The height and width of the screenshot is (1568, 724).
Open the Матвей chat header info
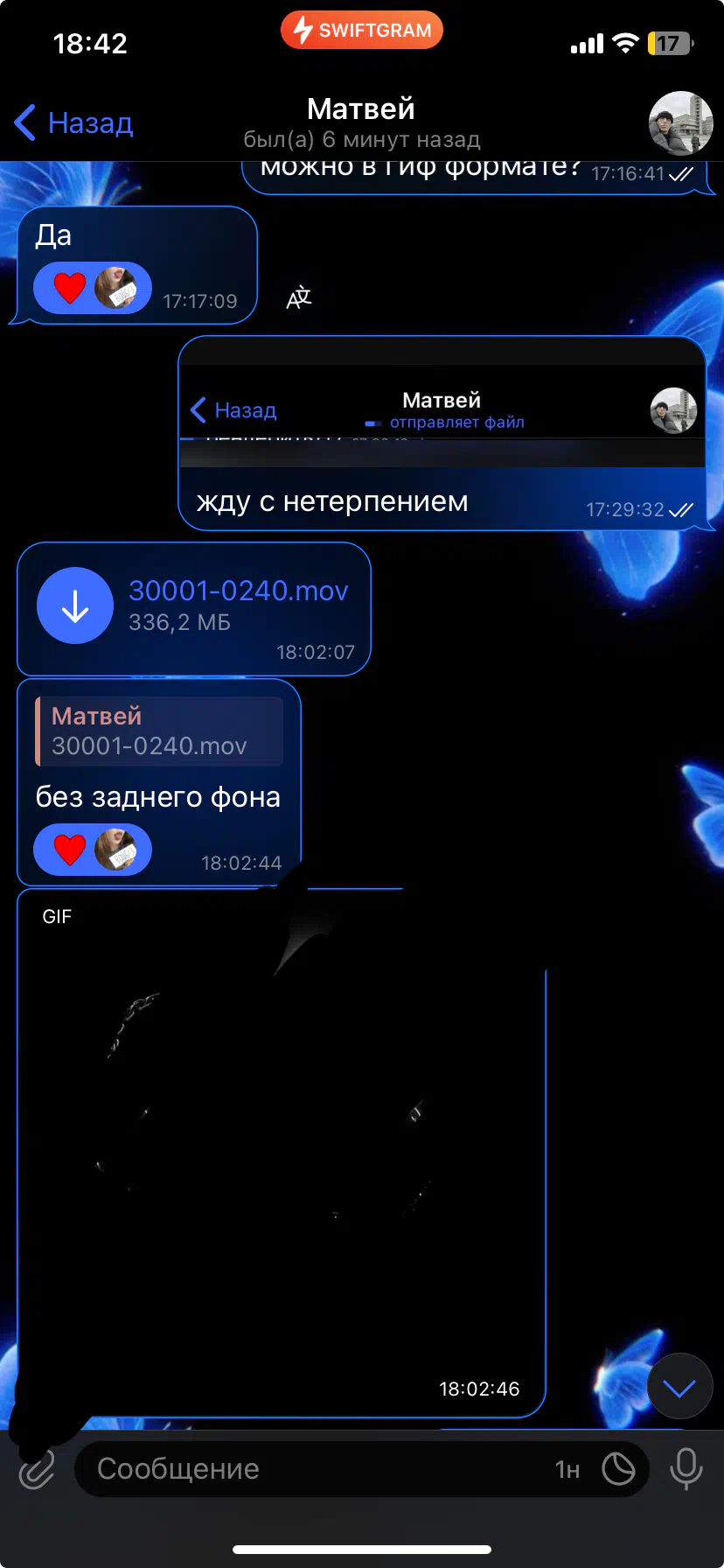click(361, 122)
